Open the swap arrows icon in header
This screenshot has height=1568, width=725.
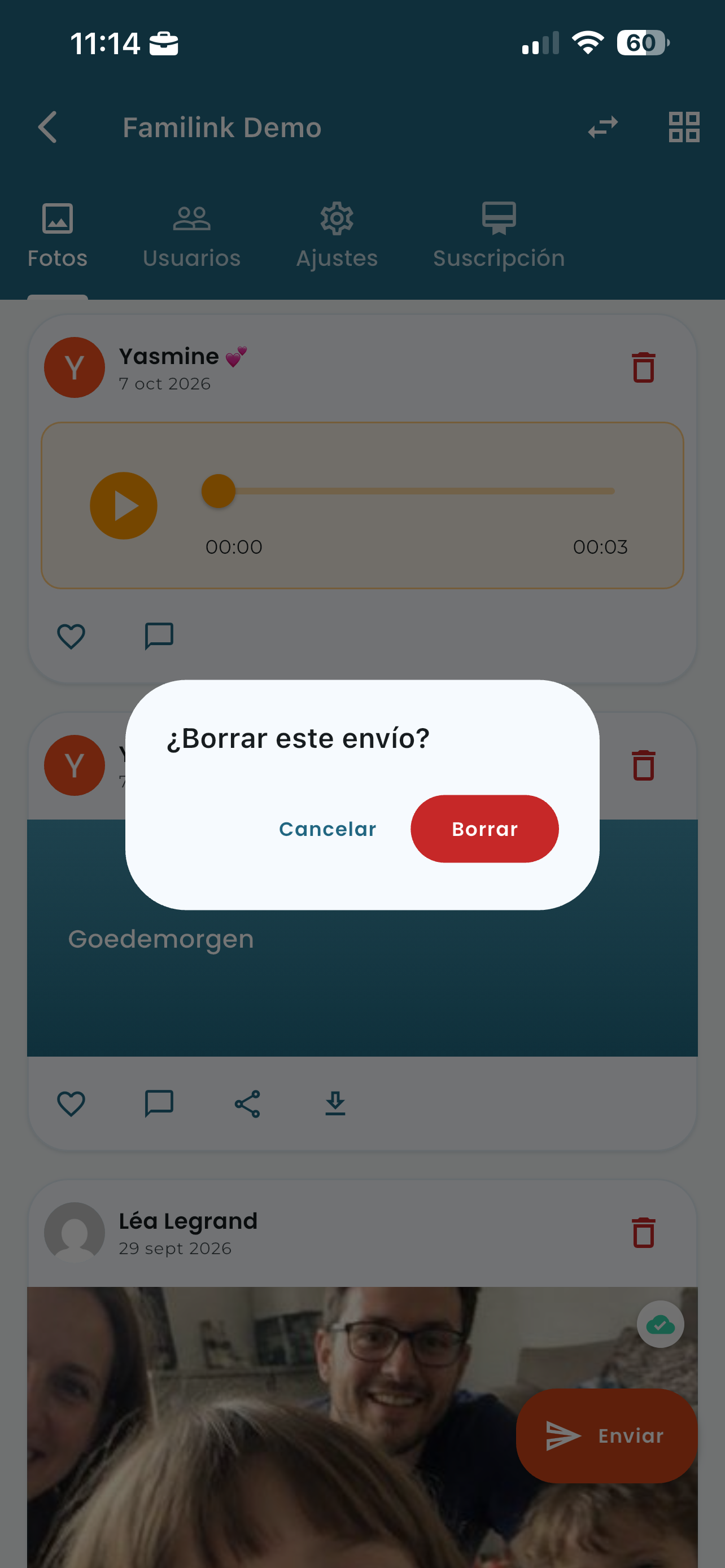coord(602,127)
